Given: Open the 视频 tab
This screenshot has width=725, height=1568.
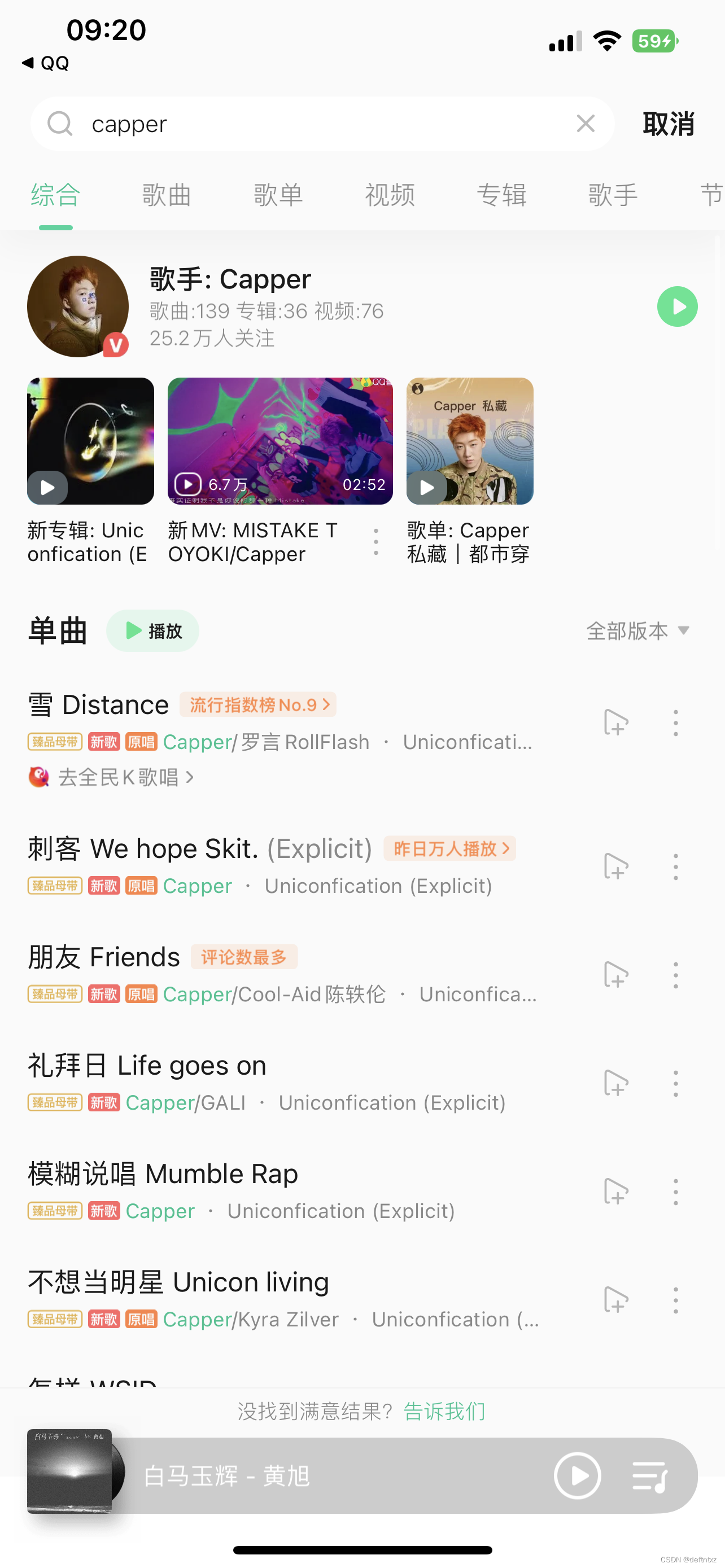Looking at the screenshot, I should [390, 195].
